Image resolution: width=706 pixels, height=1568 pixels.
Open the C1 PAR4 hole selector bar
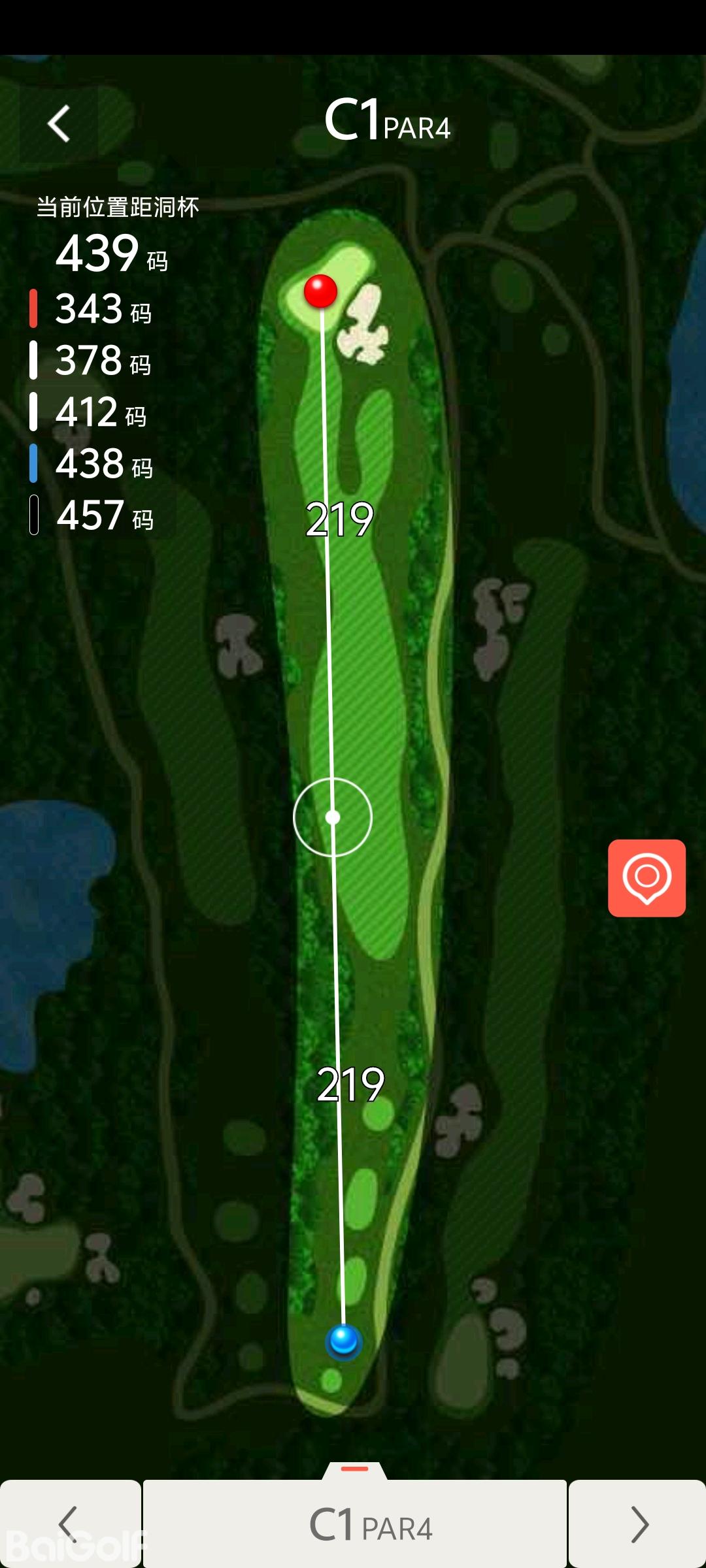point(355,1524)
